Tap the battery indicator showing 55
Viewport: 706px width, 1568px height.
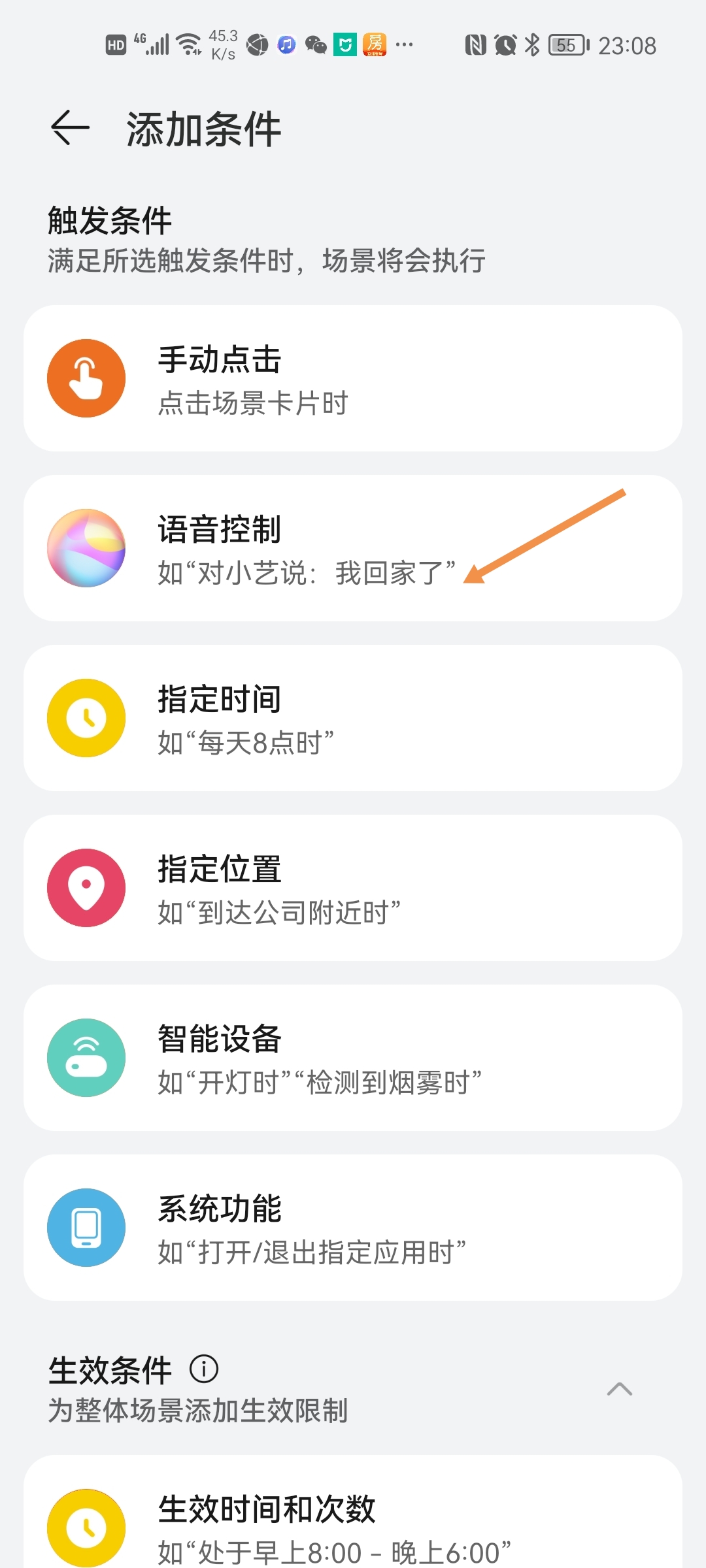(566, 46)
